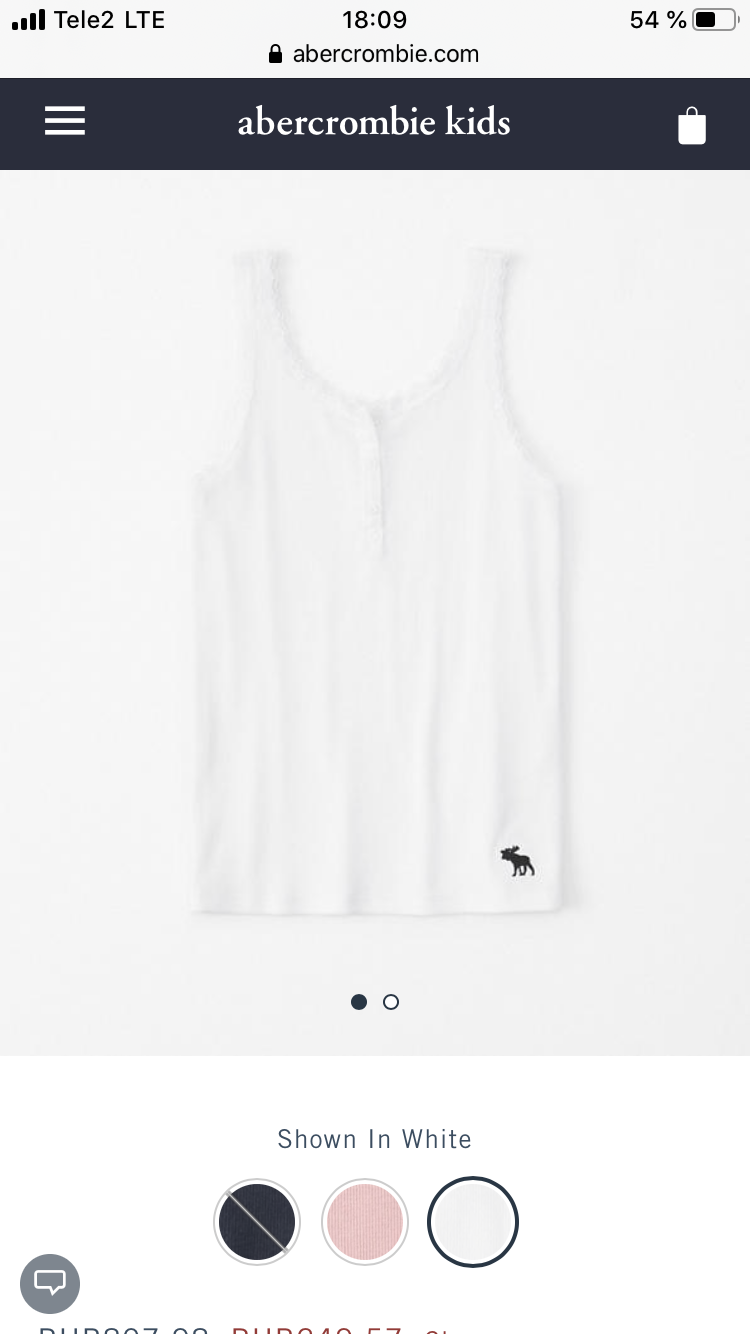
Task: Open the hamburger navigation menu
Action: (65, 121)
